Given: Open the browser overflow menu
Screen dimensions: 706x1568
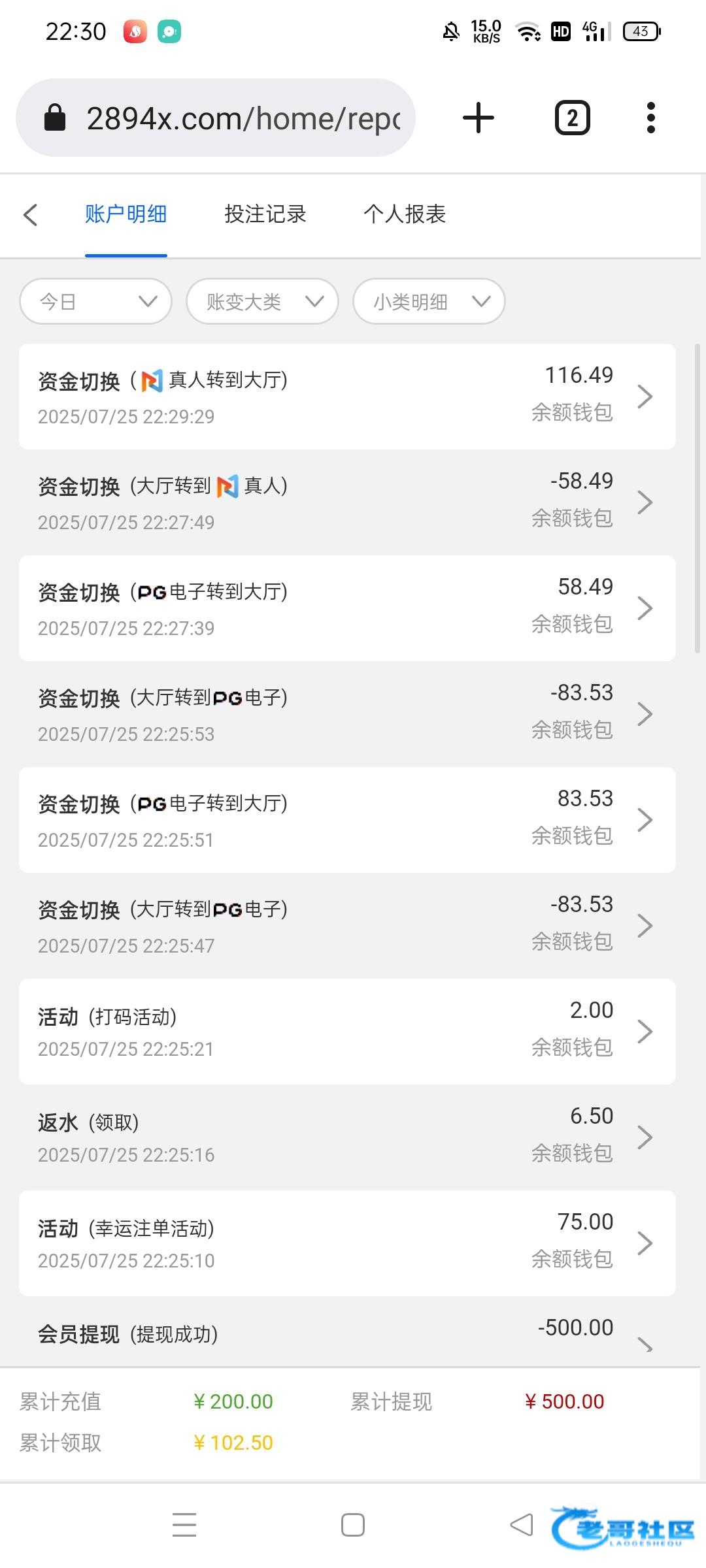Looking at the screenshot, I should 650,118.
